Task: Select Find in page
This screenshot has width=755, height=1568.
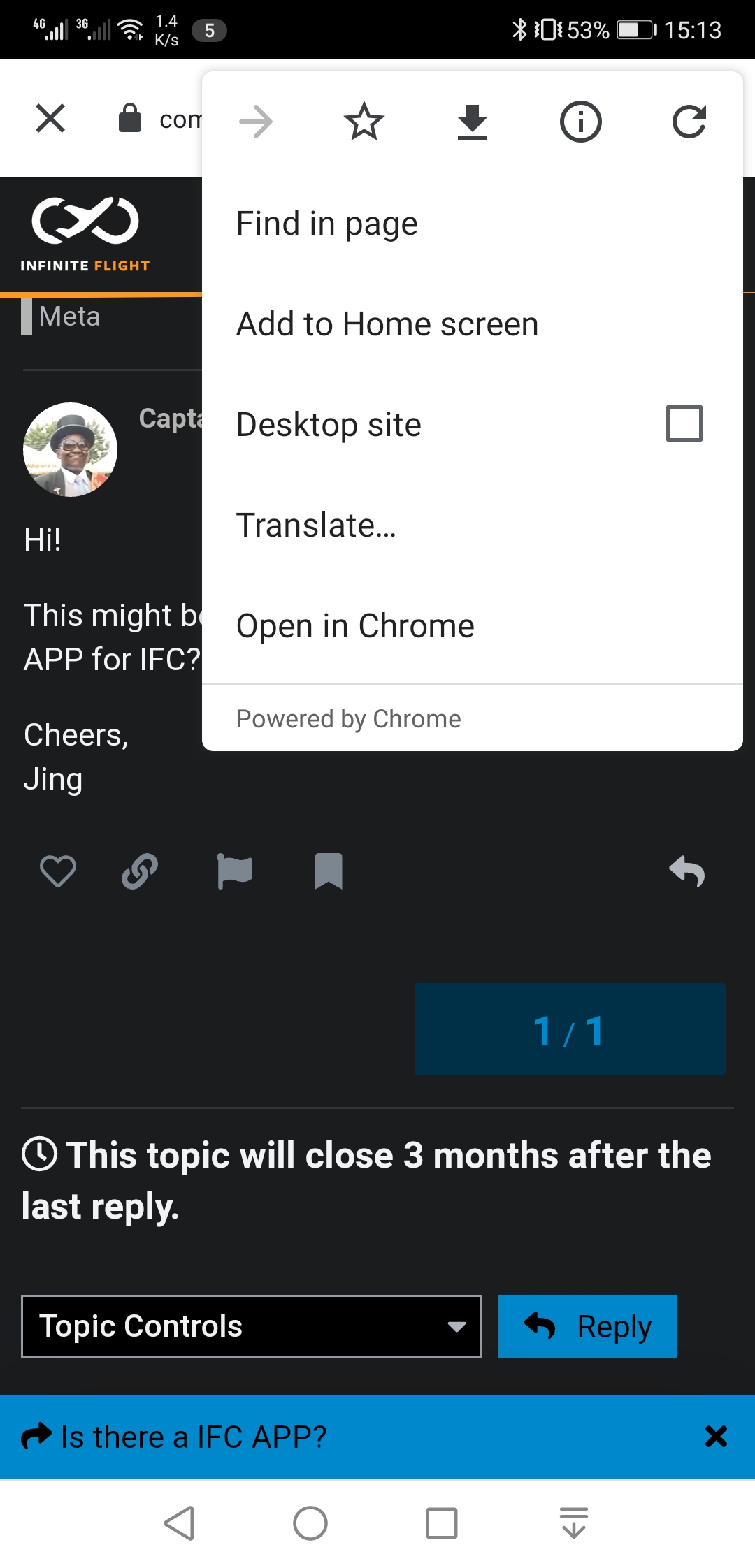Action: (x=327, y=224)
